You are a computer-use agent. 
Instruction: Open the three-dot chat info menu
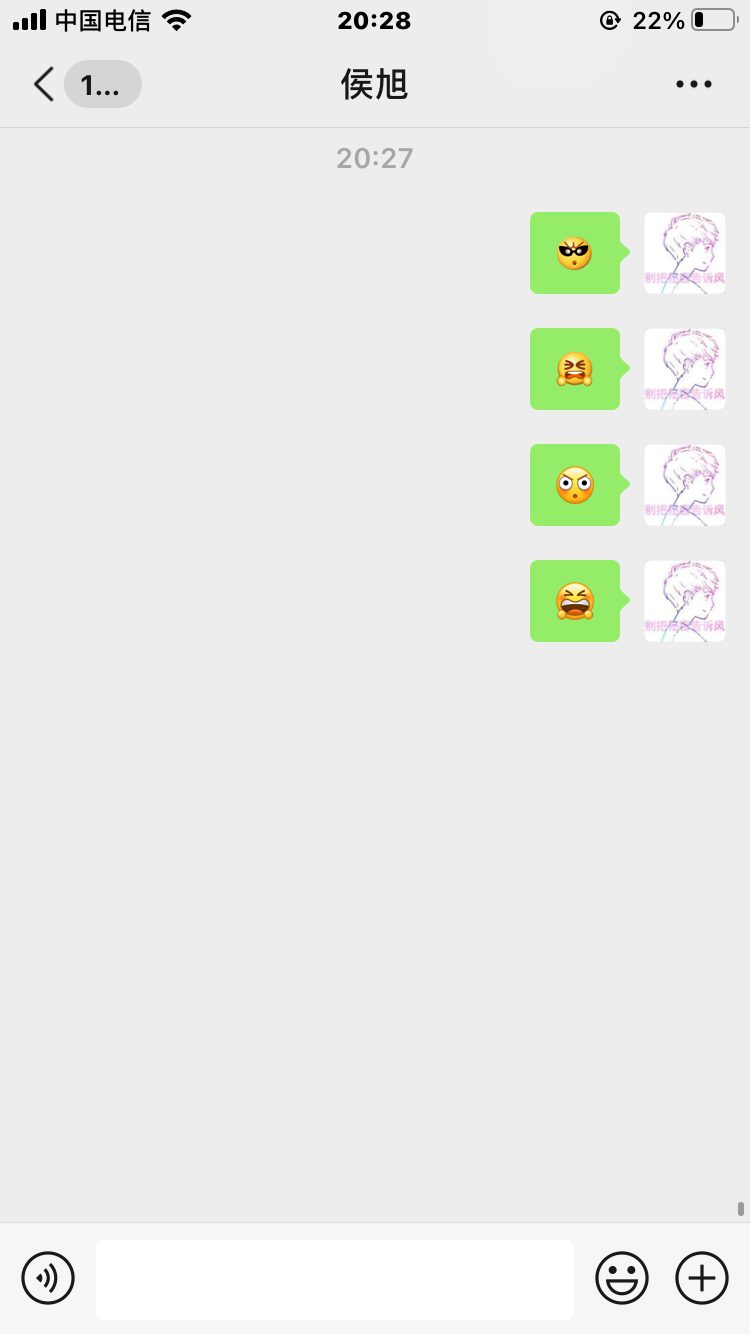693,85
